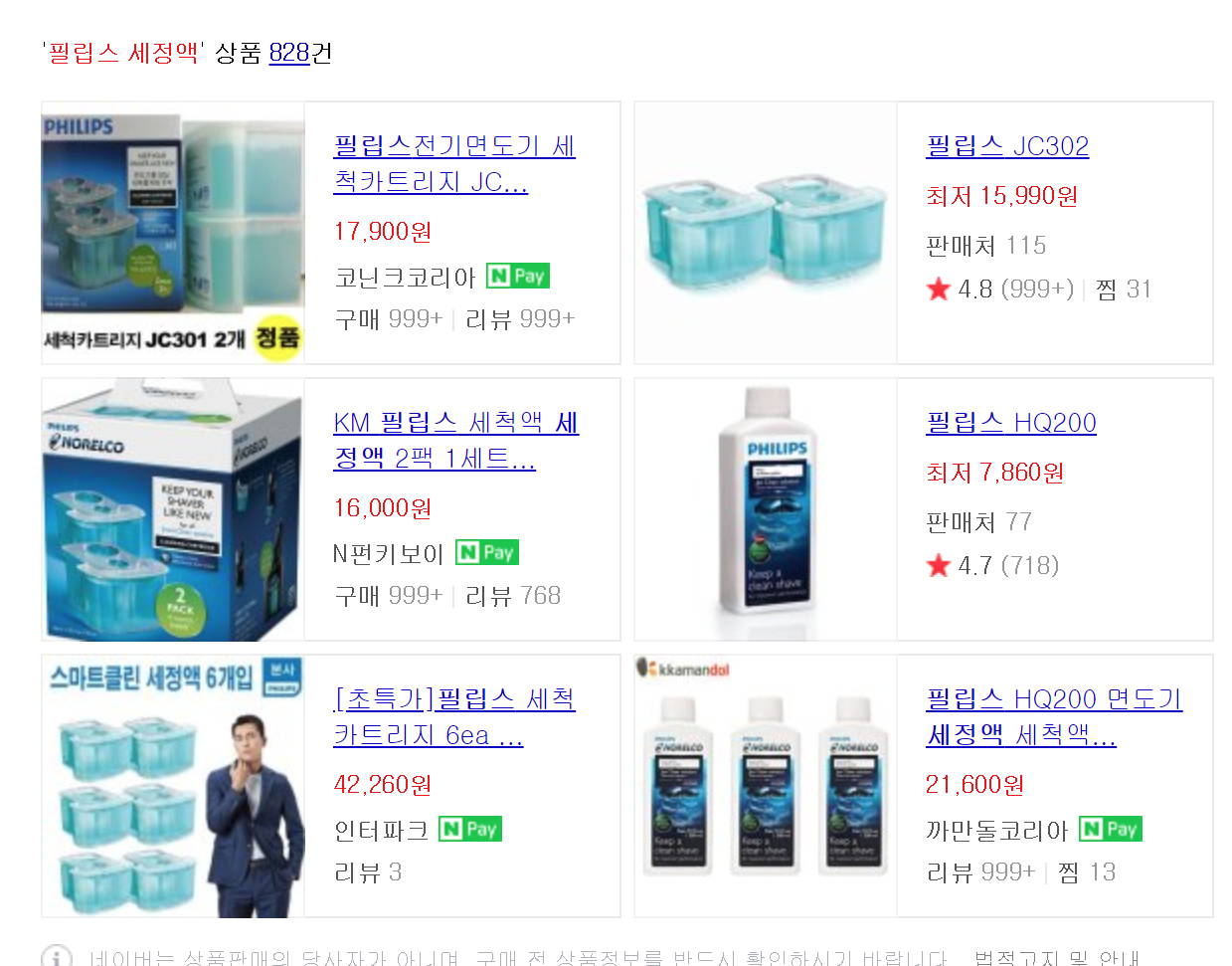
Task: Open the 828건 product count link
Action: [289, 53]
